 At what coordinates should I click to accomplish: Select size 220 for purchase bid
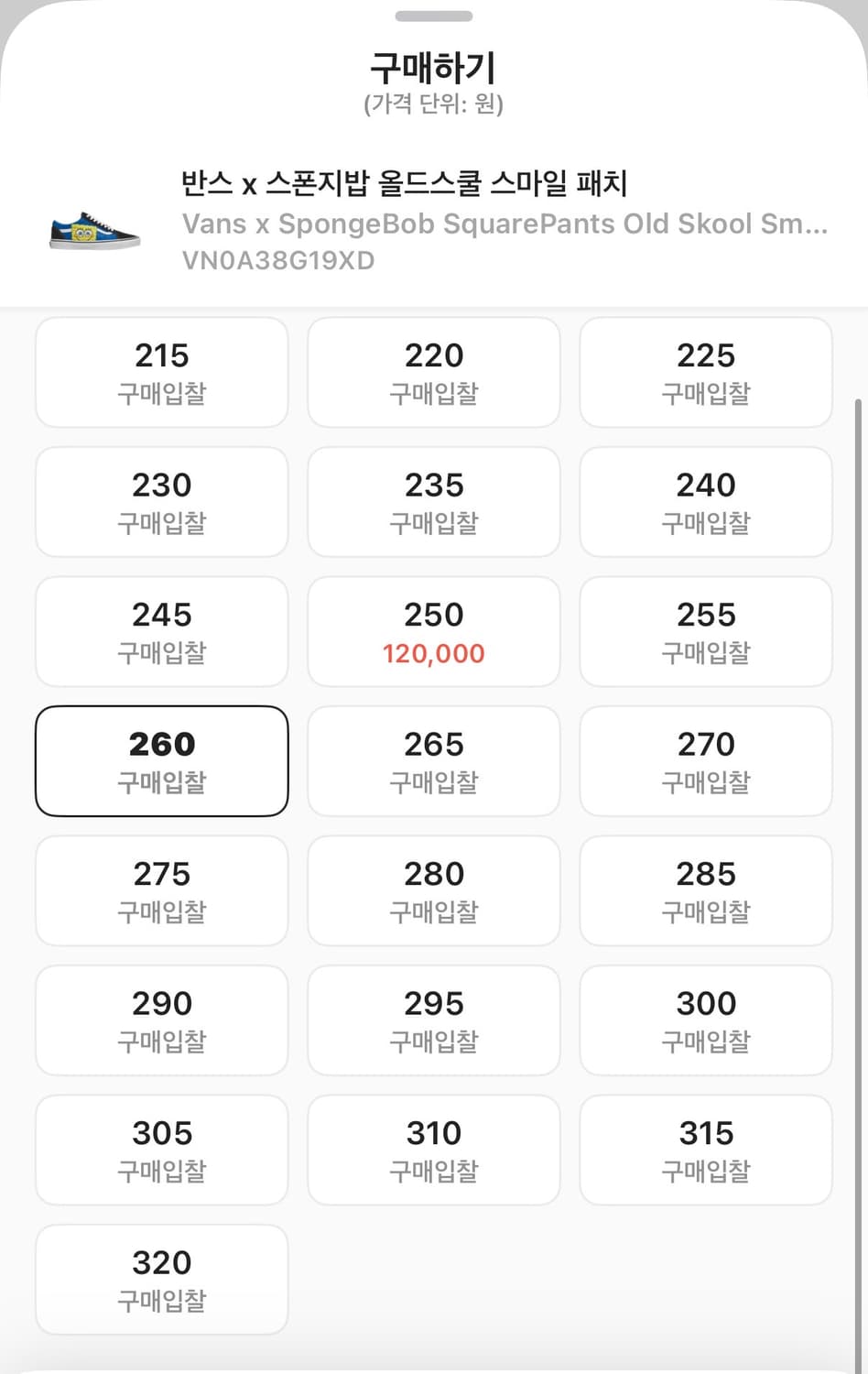pos(433,372)
